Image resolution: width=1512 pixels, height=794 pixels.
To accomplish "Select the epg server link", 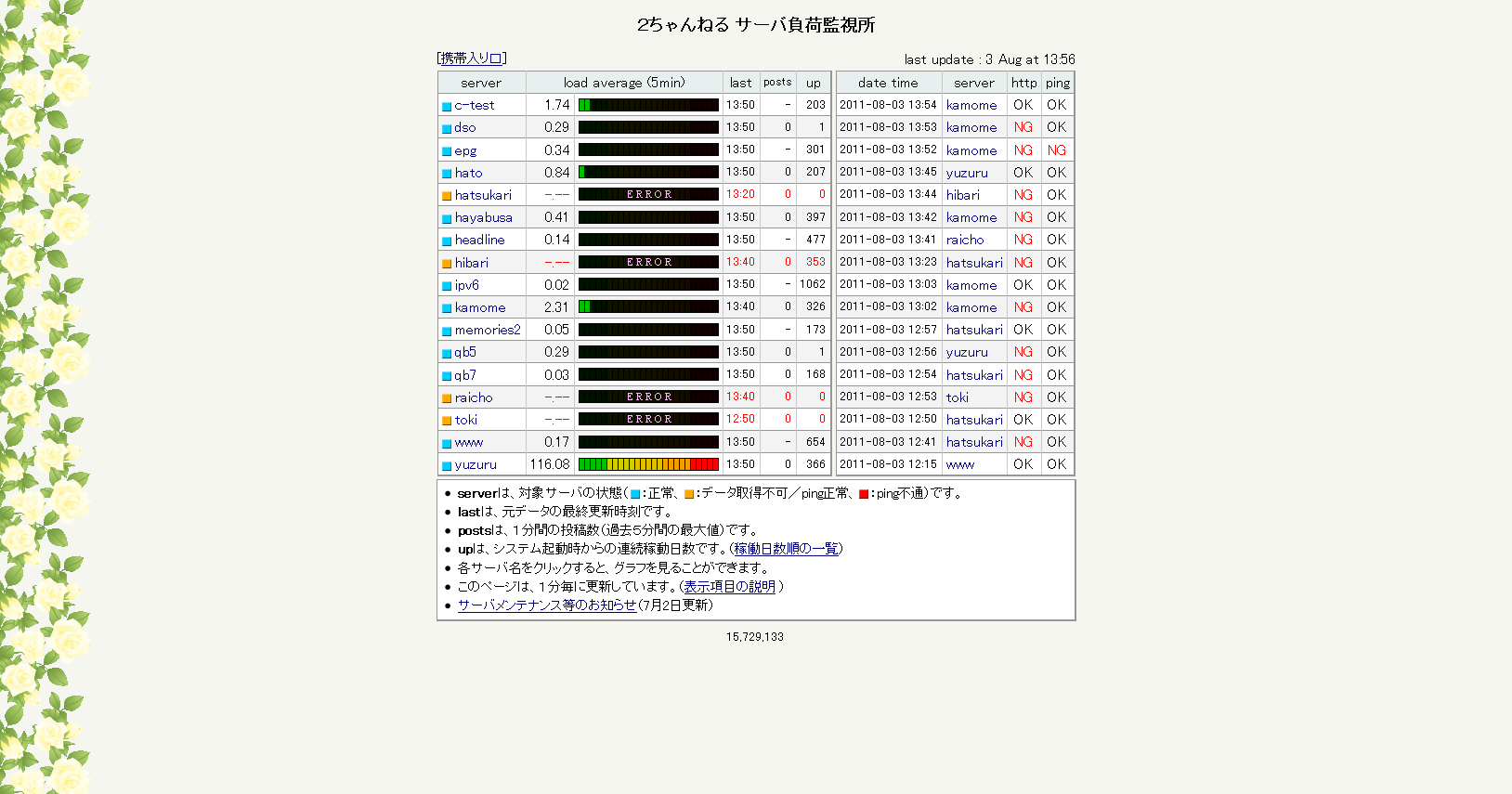I will click(x=465, y=150).
